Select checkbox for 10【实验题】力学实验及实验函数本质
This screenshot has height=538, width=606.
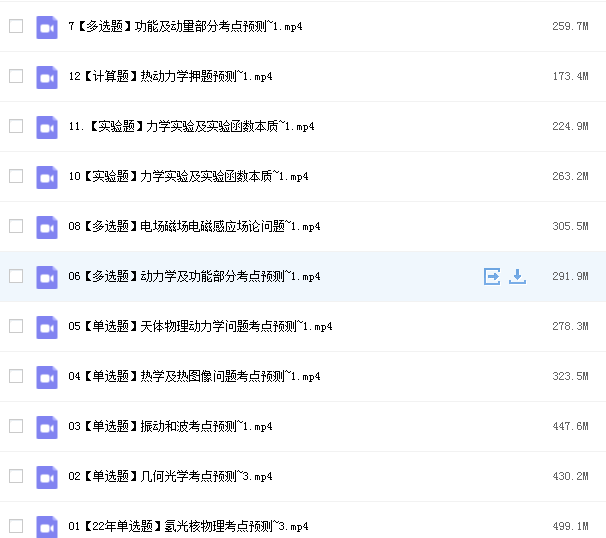coord(16,176)
